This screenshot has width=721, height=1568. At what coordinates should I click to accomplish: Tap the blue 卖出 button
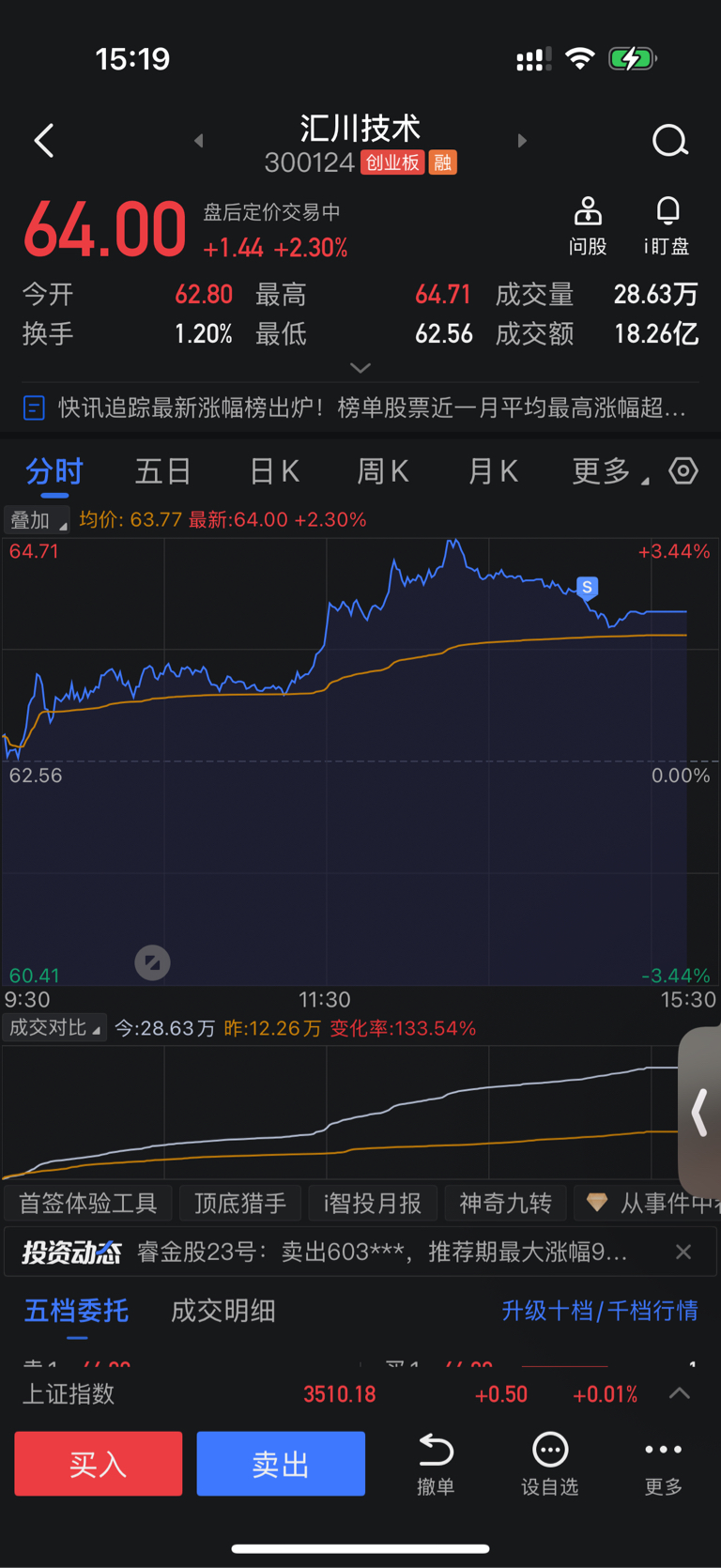tap(281, 1463)
